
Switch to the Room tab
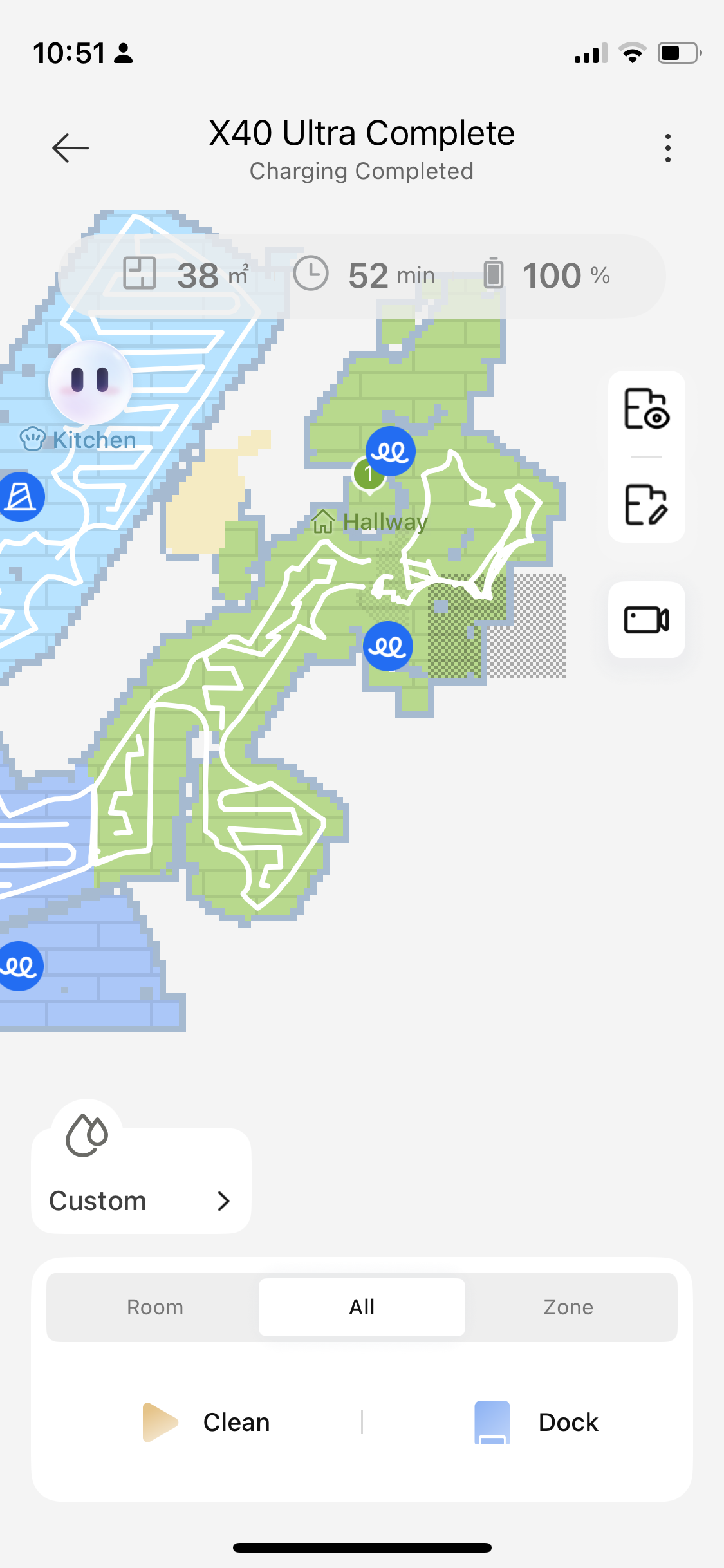(x=155, y=1307)
